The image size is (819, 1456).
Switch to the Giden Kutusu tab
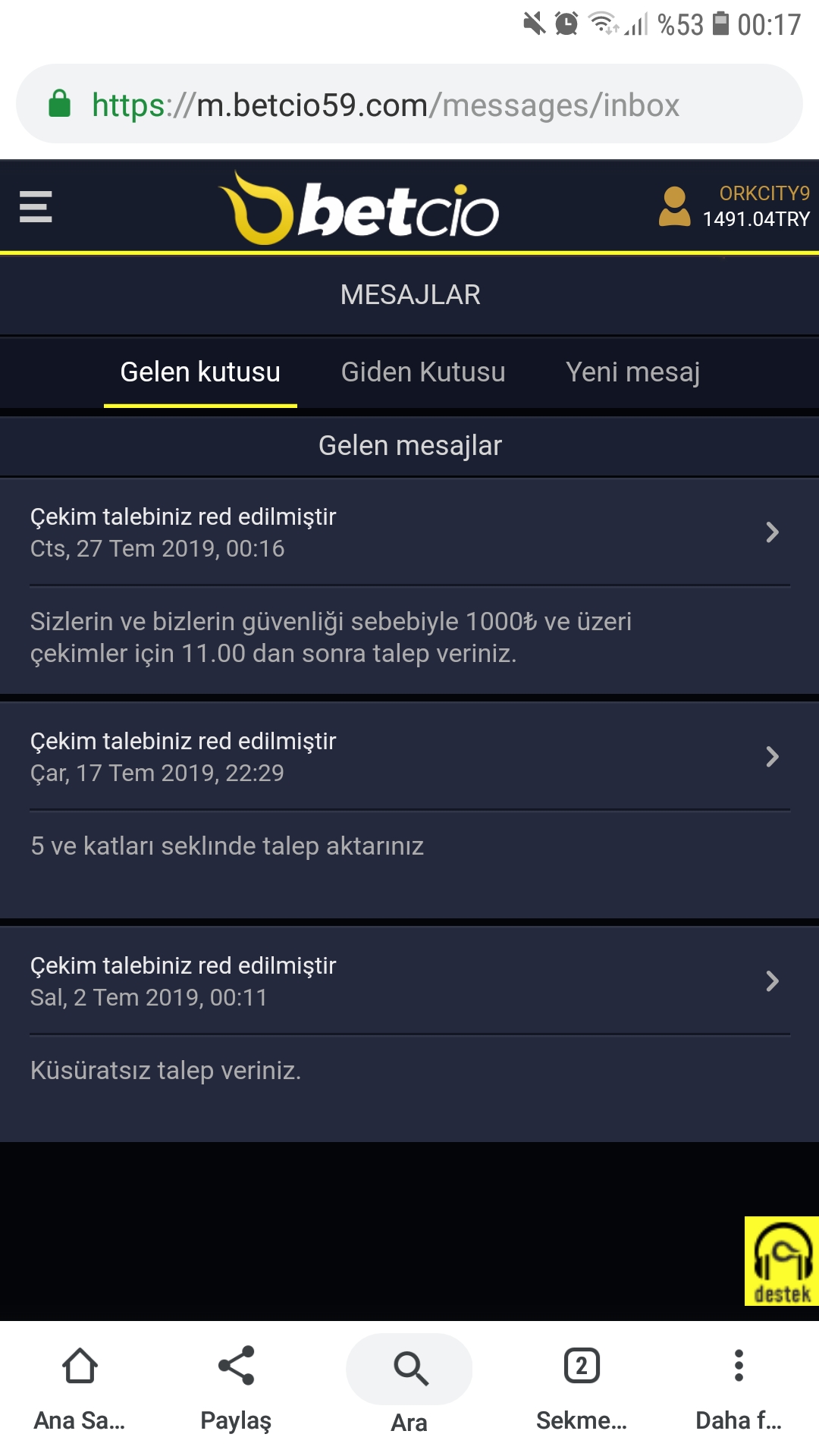(423, 372)
